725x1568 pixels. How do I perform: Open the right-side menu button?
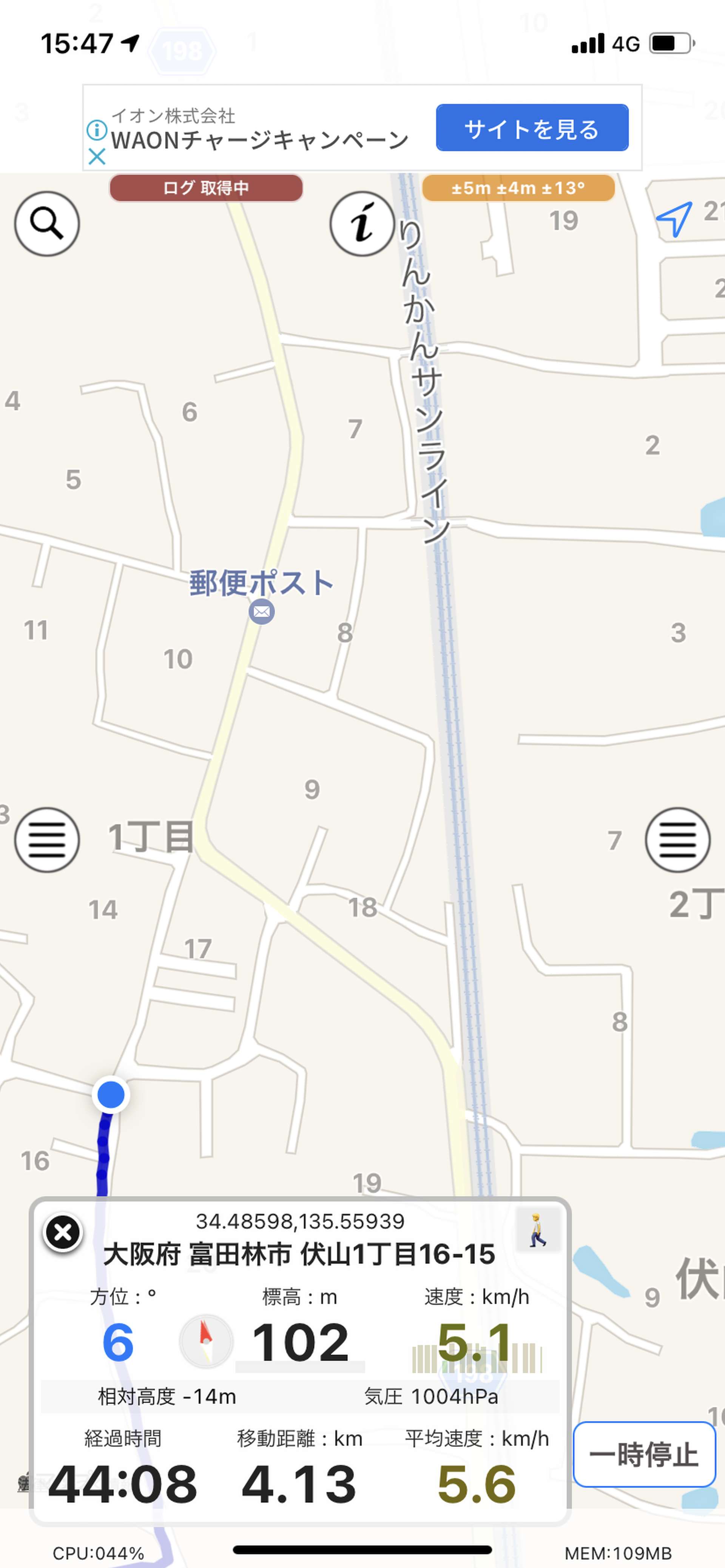(677, 840)
